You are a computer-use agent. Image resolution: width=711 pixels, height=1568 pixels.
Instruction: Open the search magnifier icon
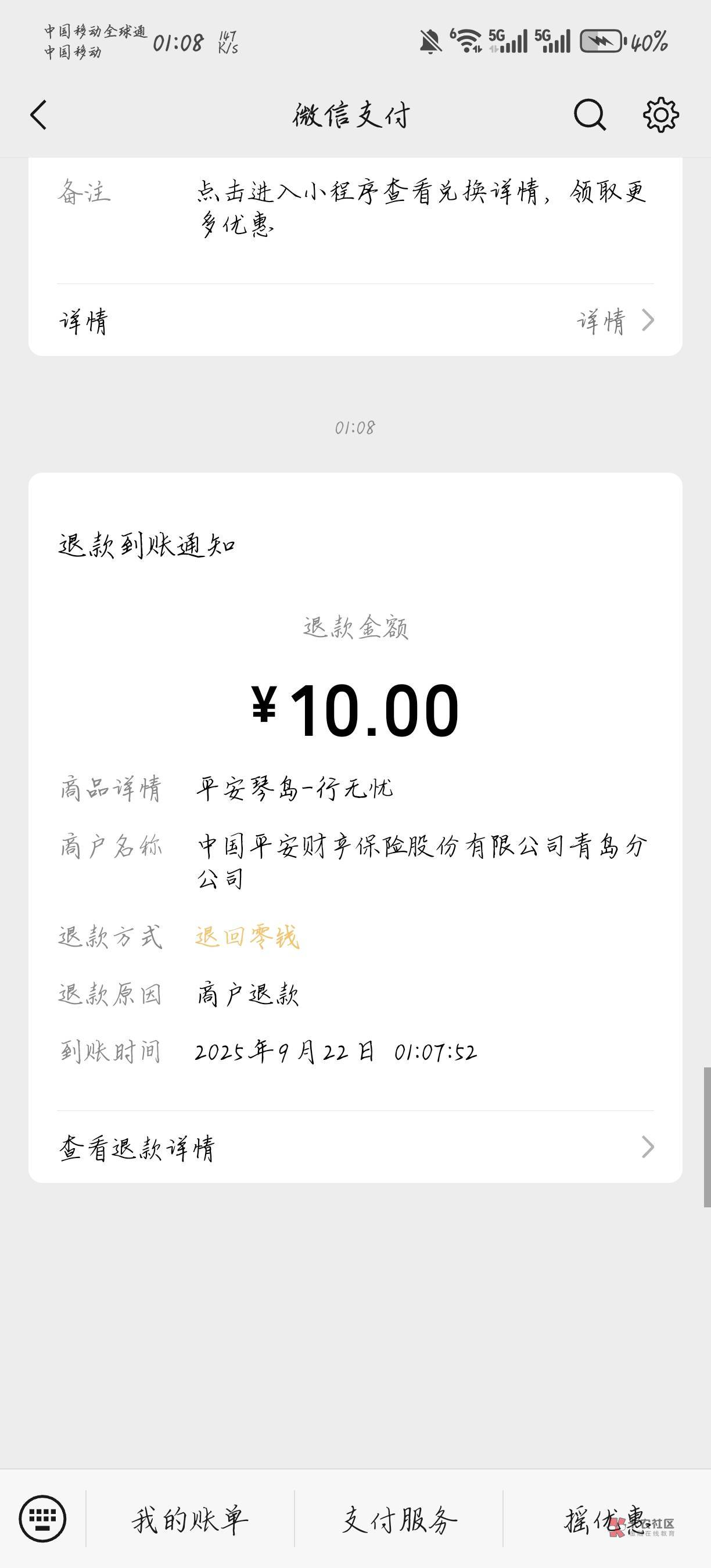pyautogui.click(x=589, y=115)
